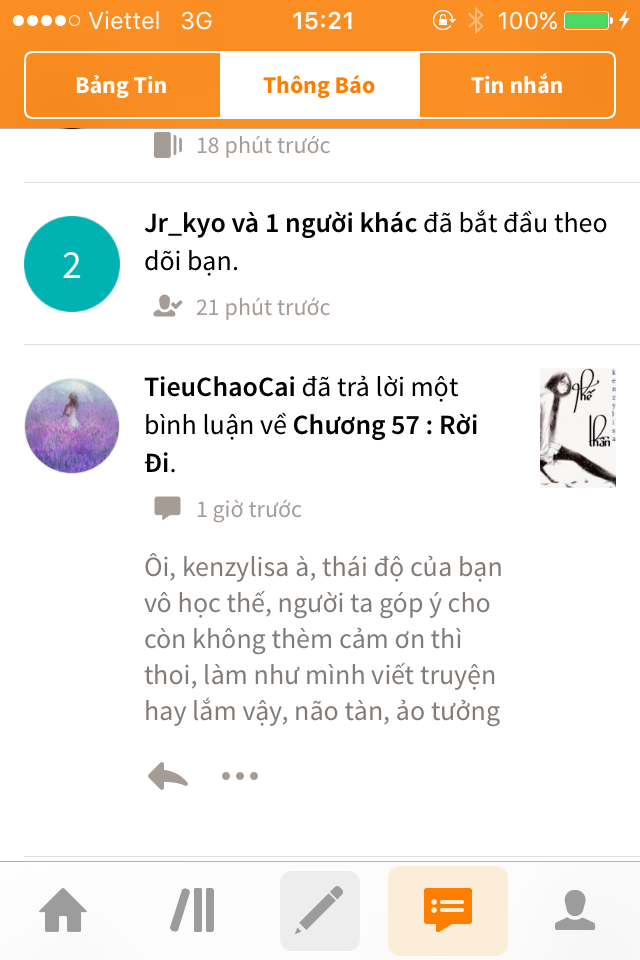Open the write pencil tab

(320, 910)
